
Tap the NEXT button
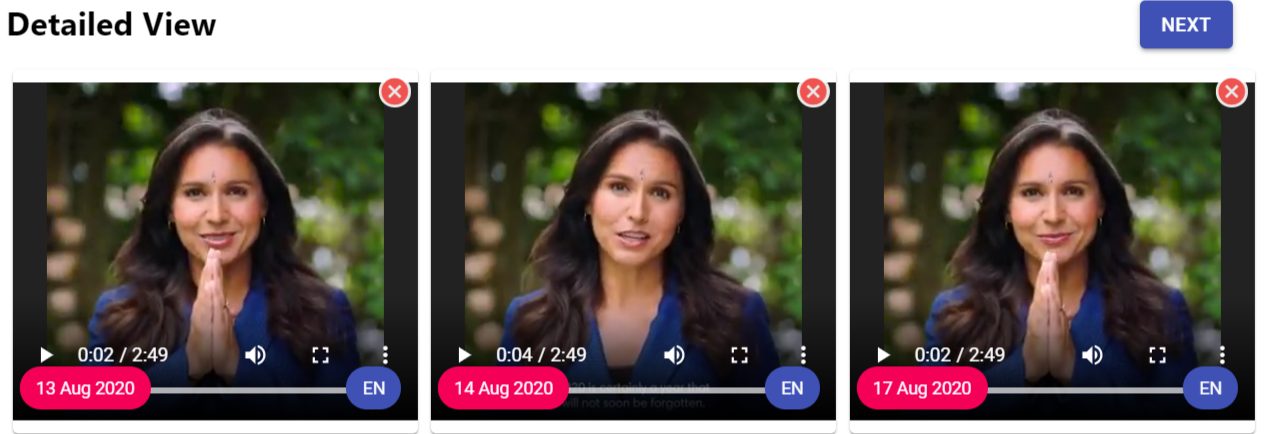coord(1186,25)
